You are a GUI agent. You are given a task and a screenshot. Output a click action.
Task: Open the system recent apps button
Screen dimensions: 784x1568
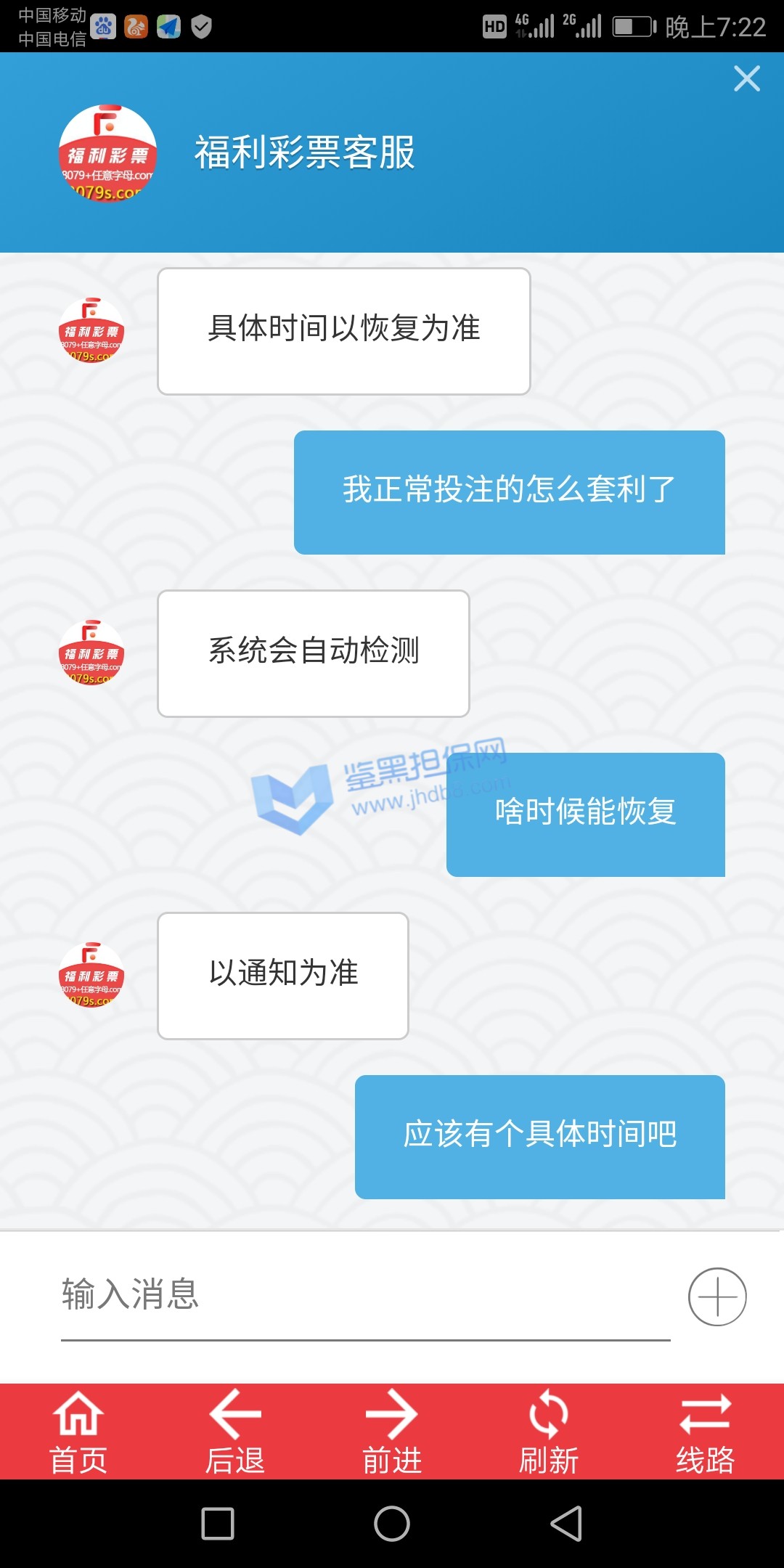[x=217, y=1523]
